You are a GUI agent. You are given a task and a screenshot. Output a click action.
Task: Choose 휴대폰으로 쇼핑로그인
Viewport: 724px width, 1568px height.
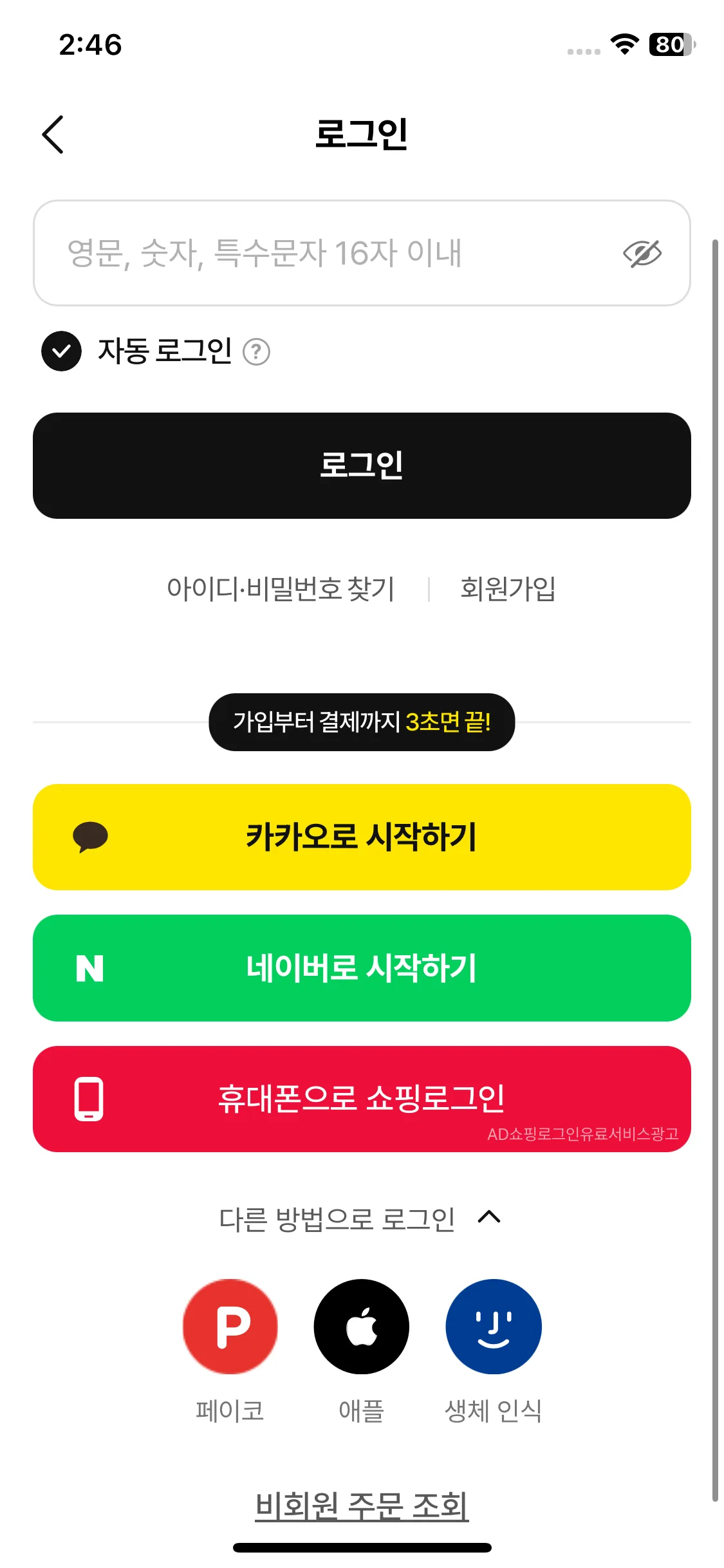tap(362, 1099)
